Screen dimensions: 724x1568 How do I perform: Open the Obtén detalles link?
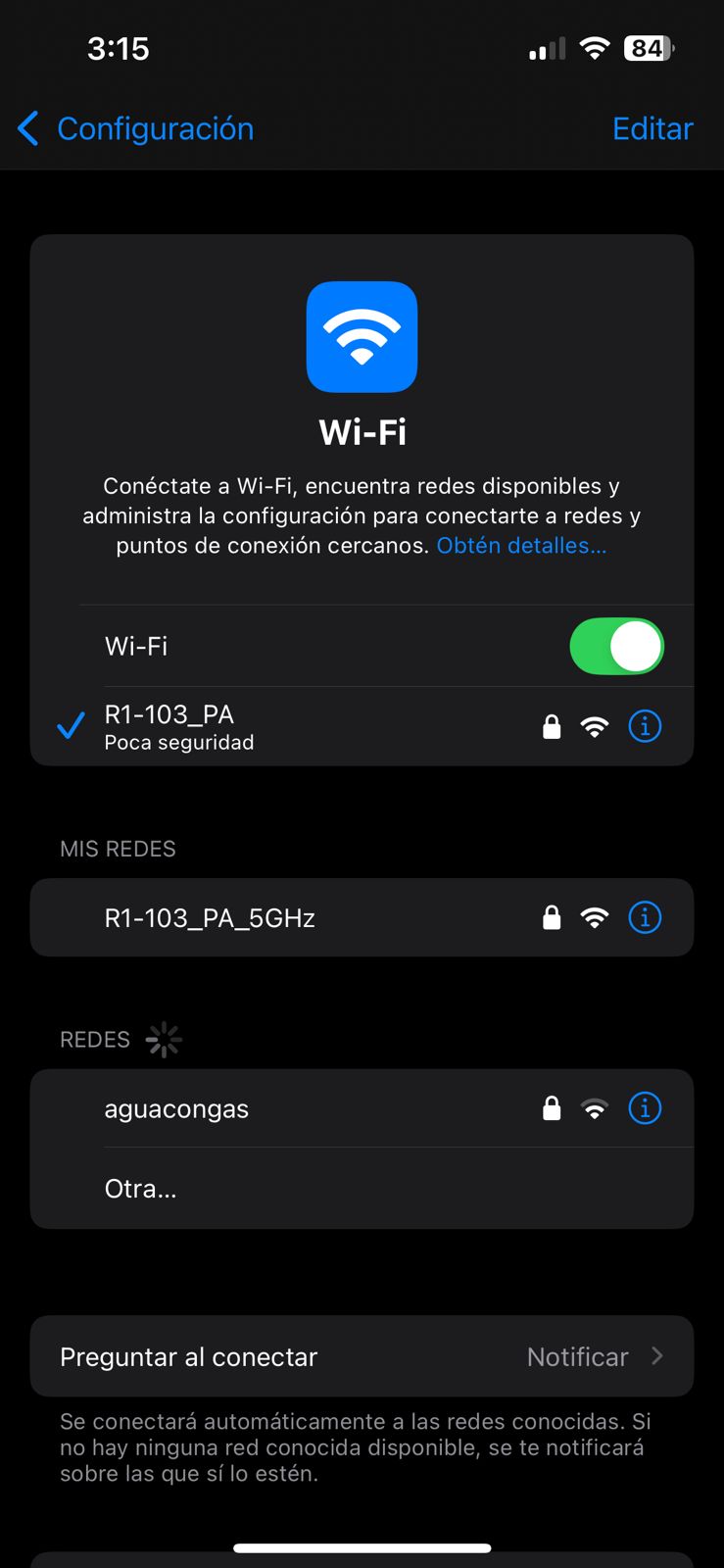click(x=521, y=546)
